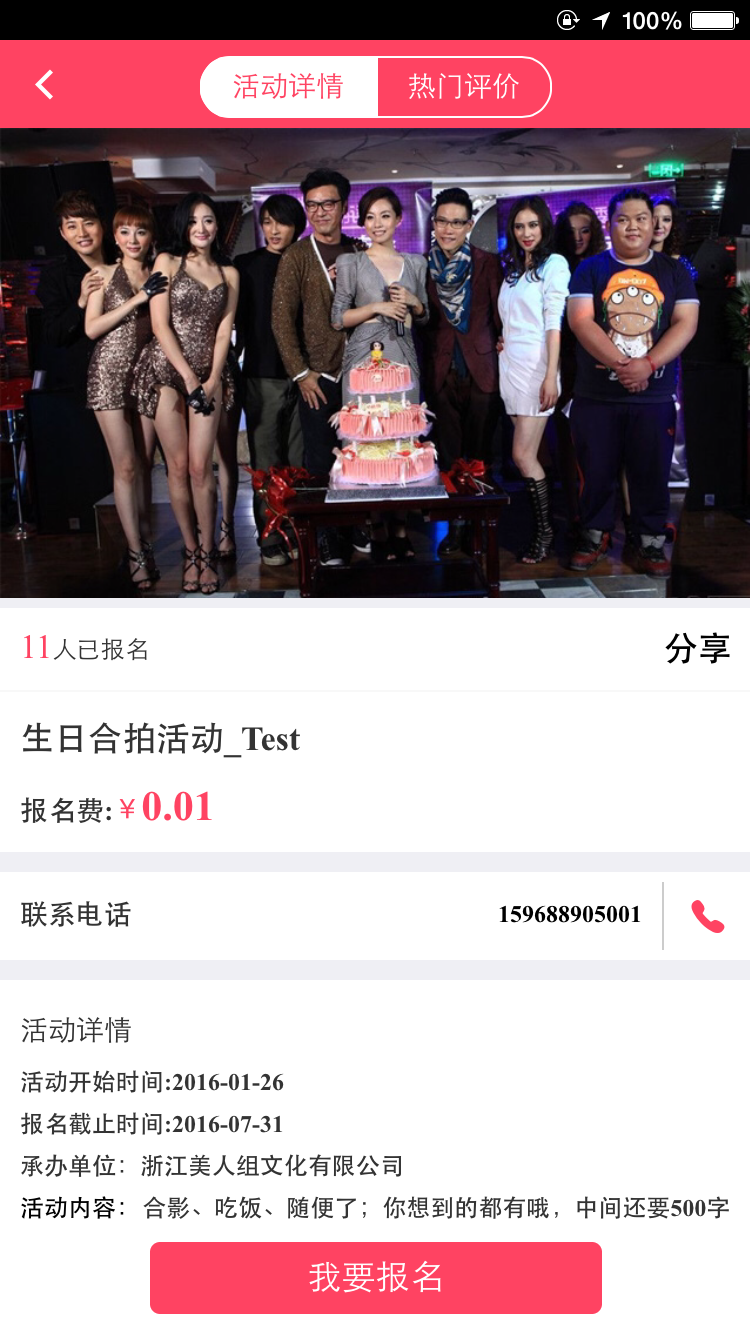Switch to the 热门评价 tab
The height and width of the screenshot is (1334, 750).
[x=463, y=87]
